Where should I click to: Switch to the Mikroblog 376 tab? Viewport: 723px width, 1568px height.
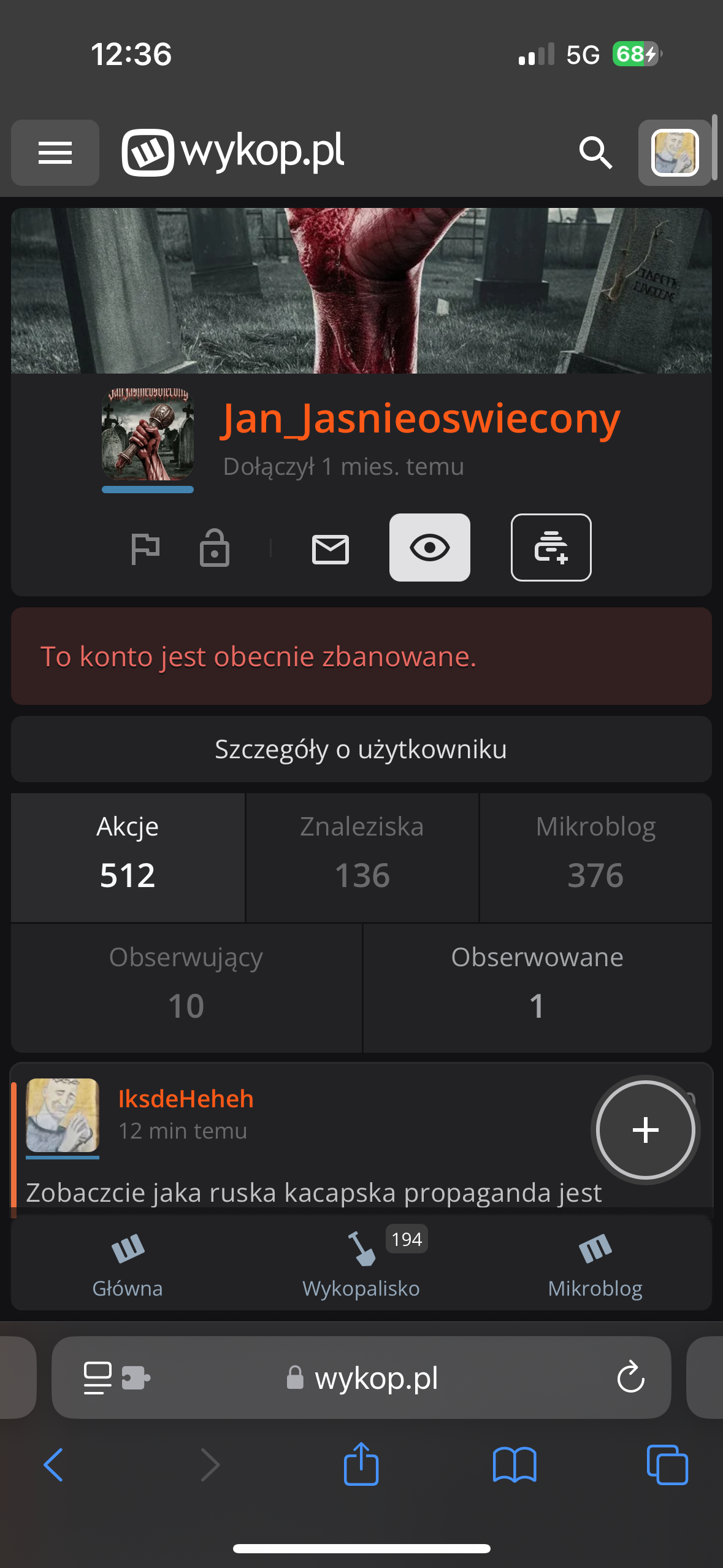[595, 857]
